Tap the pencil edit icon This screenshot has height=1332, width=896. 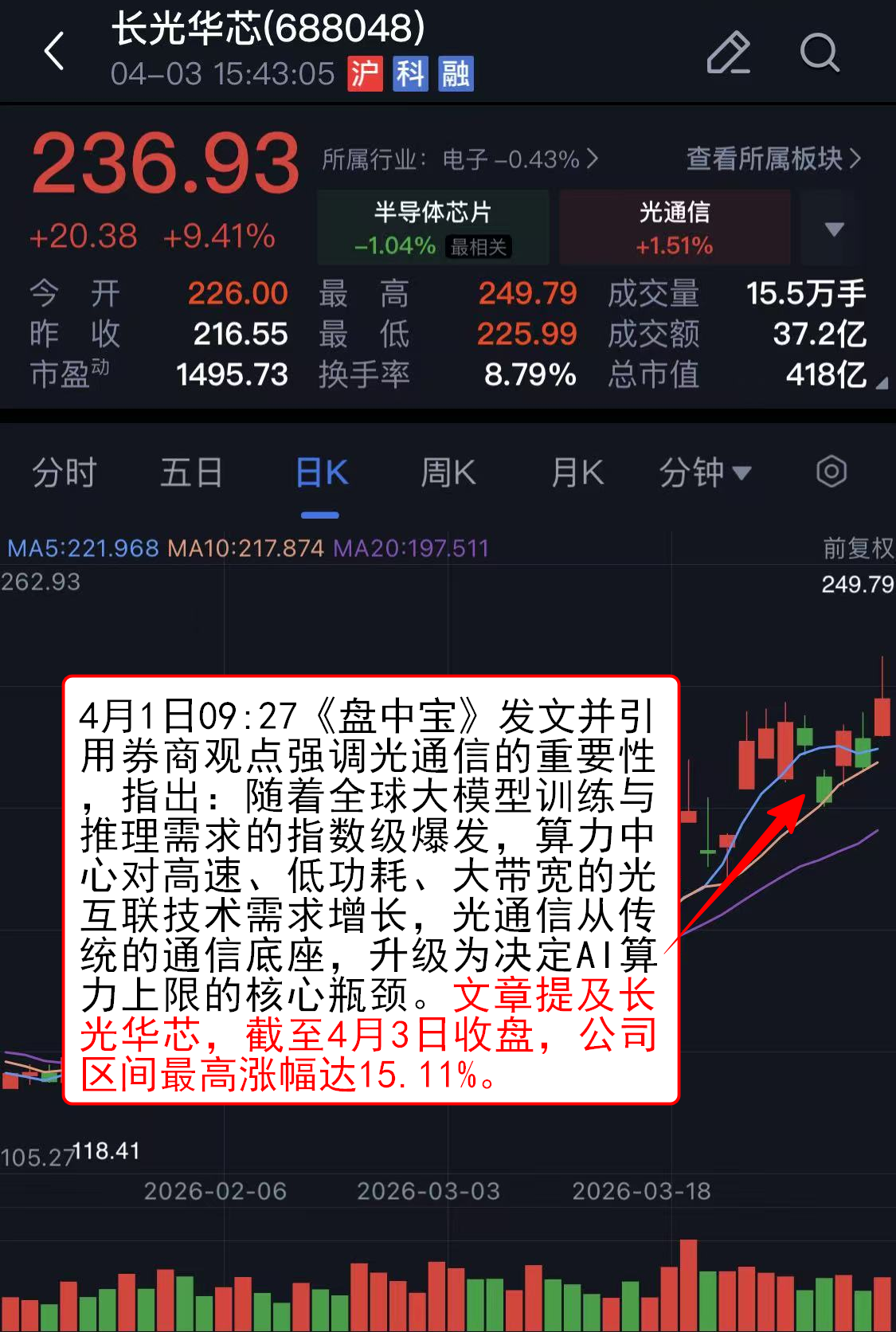click(728, 53)
